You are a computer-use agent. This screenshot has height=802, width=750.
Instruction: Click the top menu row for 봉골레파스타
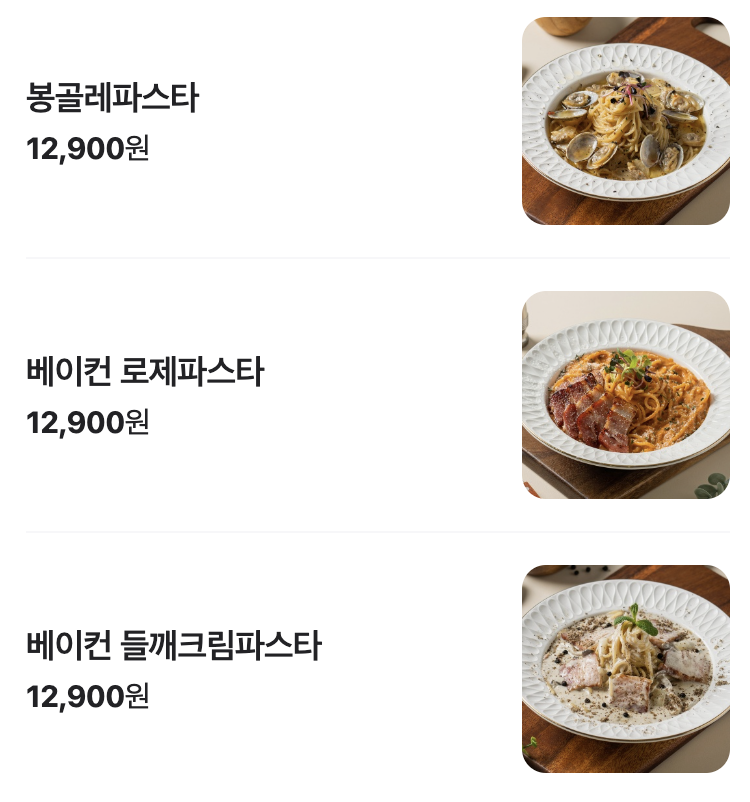click(x=300, y=120)
